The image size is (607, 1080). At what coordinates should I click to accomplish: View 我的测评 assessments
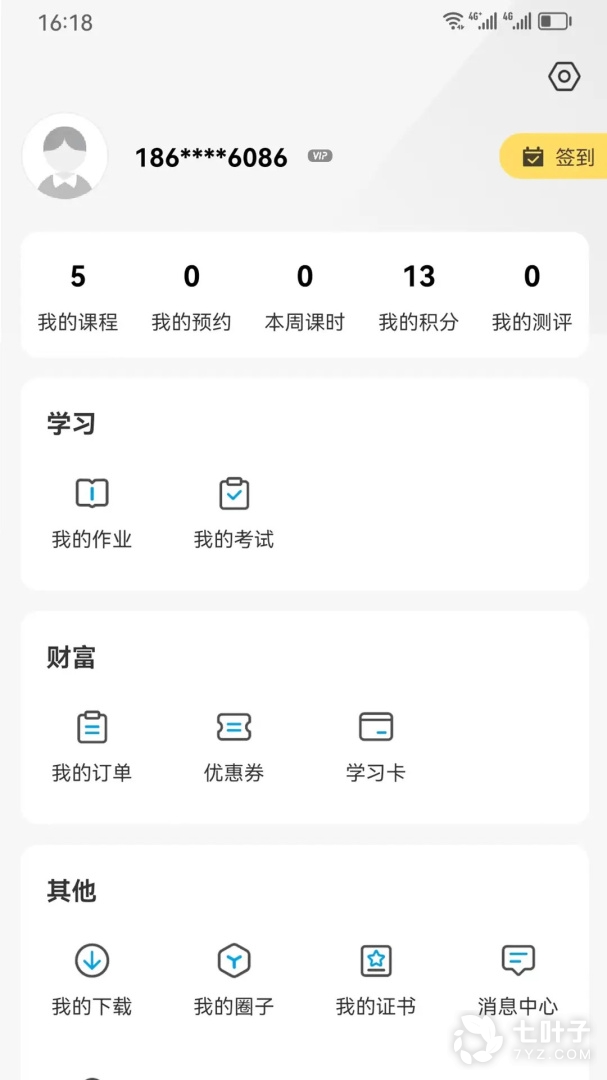pyautogui.click(x=532, y=296)
